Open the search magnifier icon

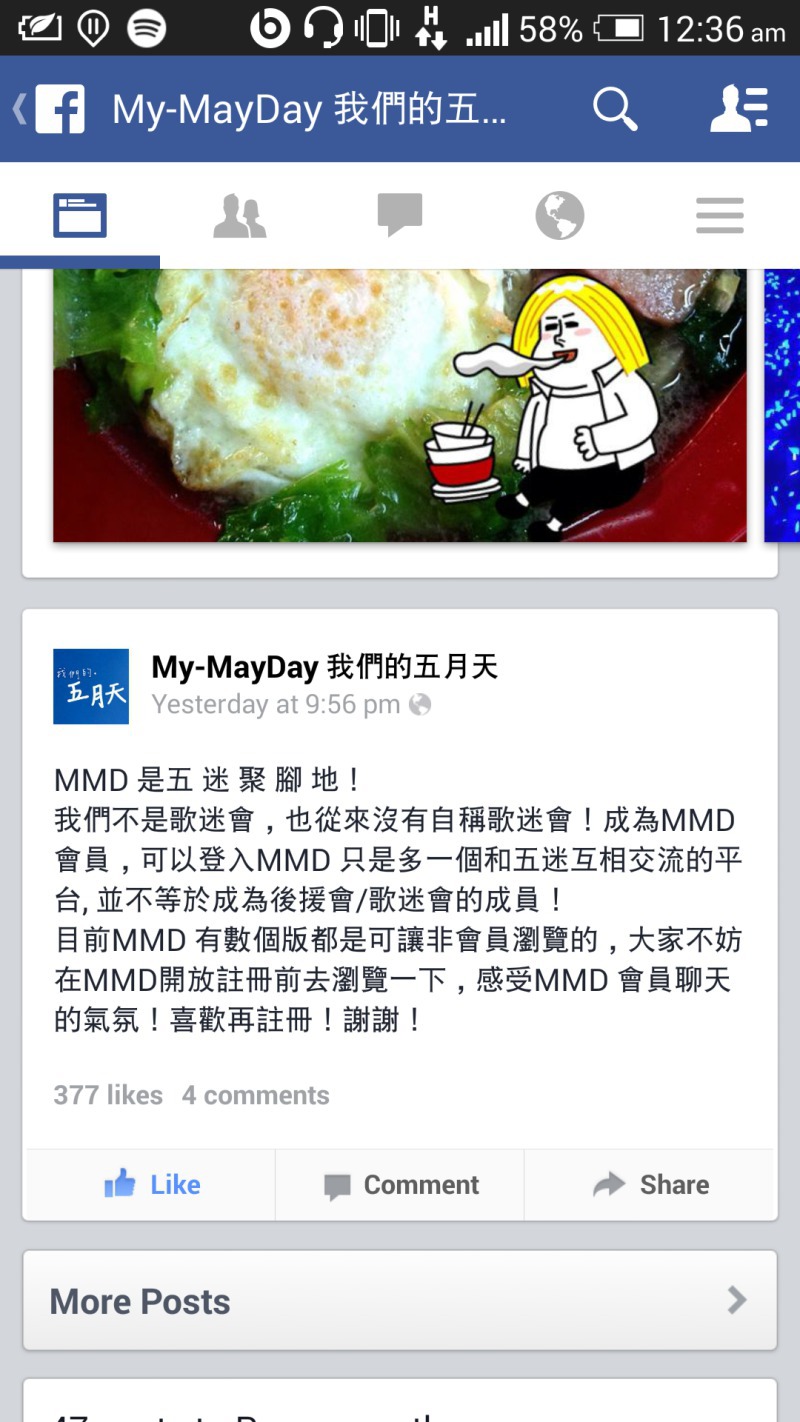click(x=615, y=108)
